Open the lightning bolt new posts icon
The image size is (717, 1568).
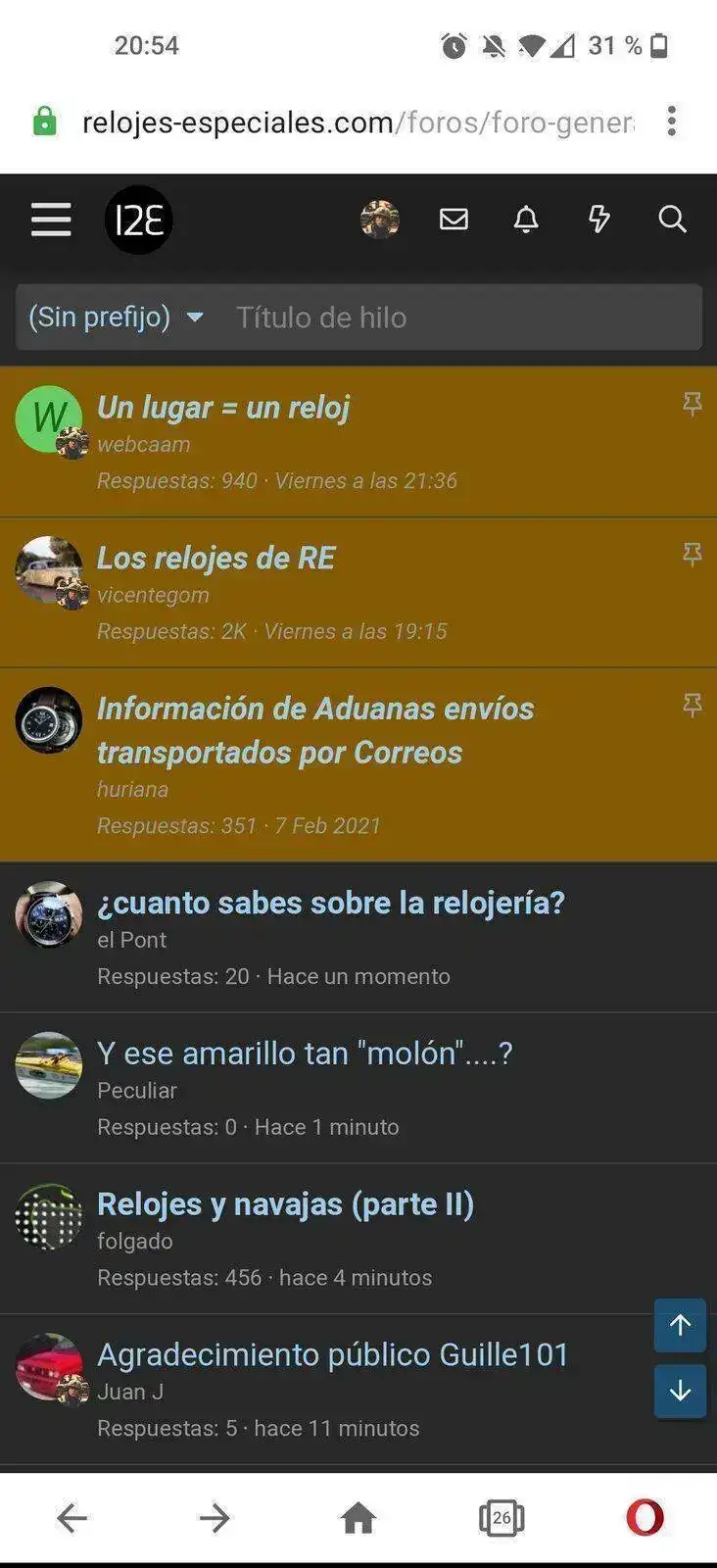tap(598, 220)
